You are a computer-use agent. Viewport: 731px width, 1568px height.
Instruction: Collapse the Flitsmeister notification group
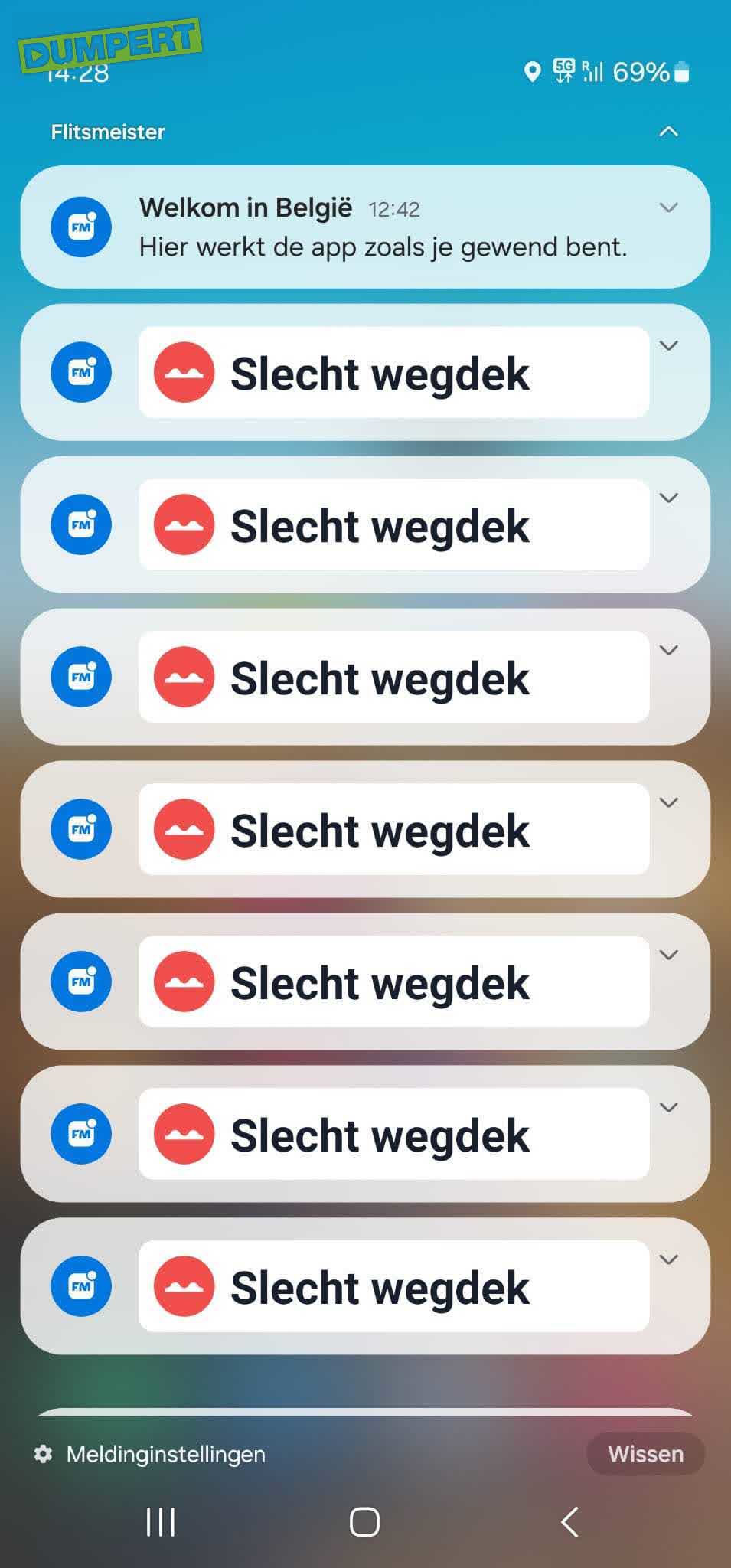coord(668,132)
